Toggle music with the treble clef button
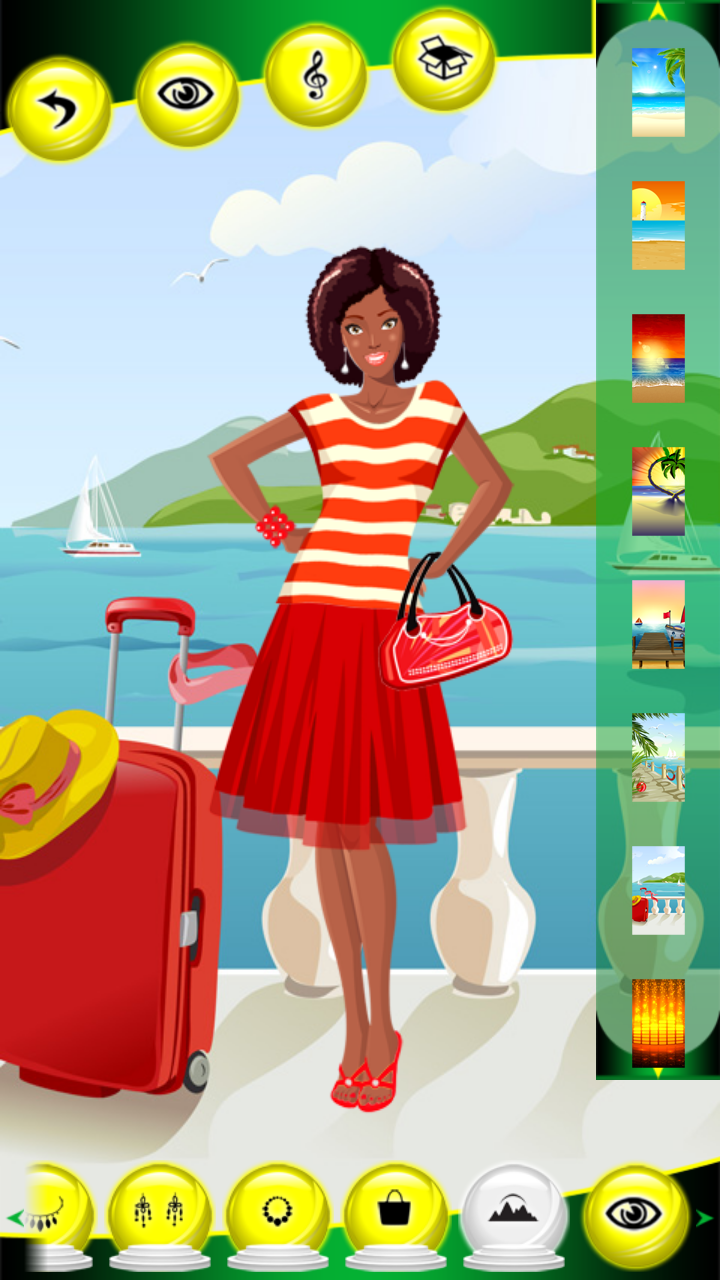This screenshot has height=1280, width=720. [x=315, y=76]
